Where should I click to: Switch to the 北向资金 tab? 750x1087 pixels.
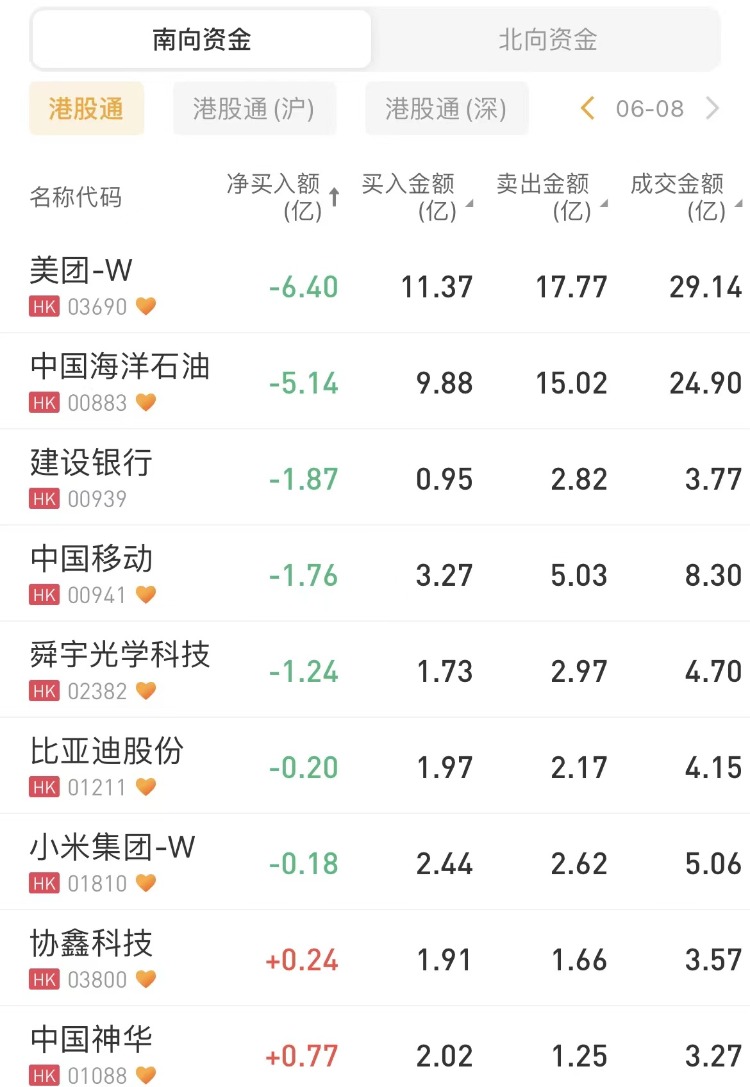(547, 40)
